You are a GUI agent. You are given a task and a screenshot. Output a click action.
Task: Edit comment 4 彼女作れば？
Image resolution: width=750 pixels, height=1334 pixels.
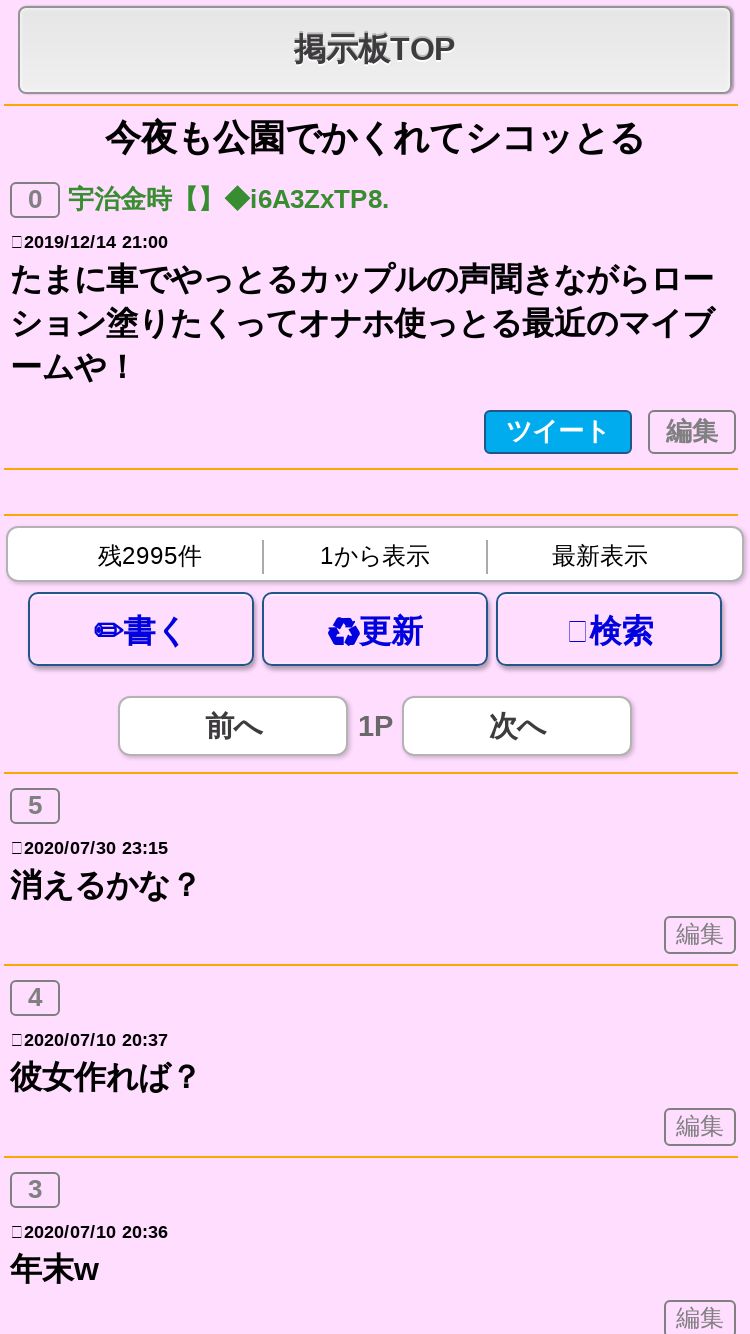click(x=700, y=1127)
